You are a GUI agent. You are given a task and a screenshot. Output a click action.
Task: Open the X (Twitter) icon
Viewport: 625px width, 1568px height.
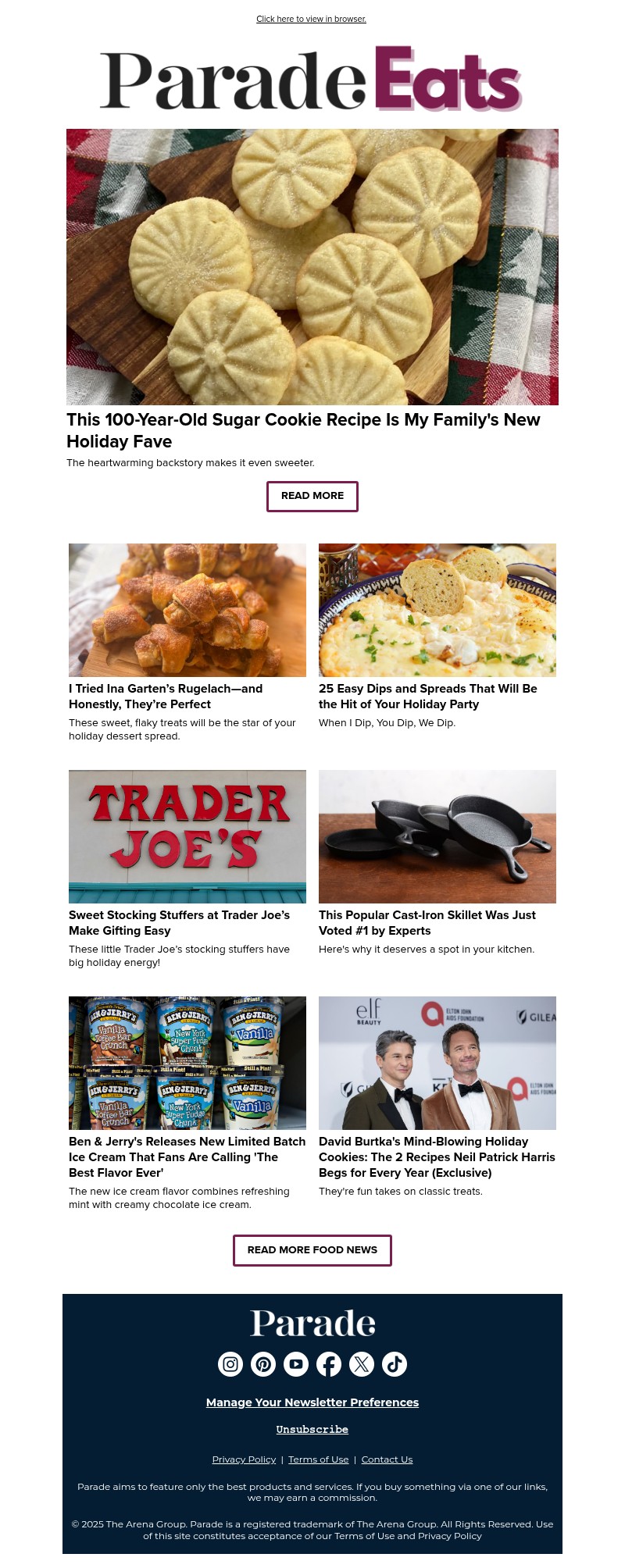pyautogui.click(x=362, y=1364)
